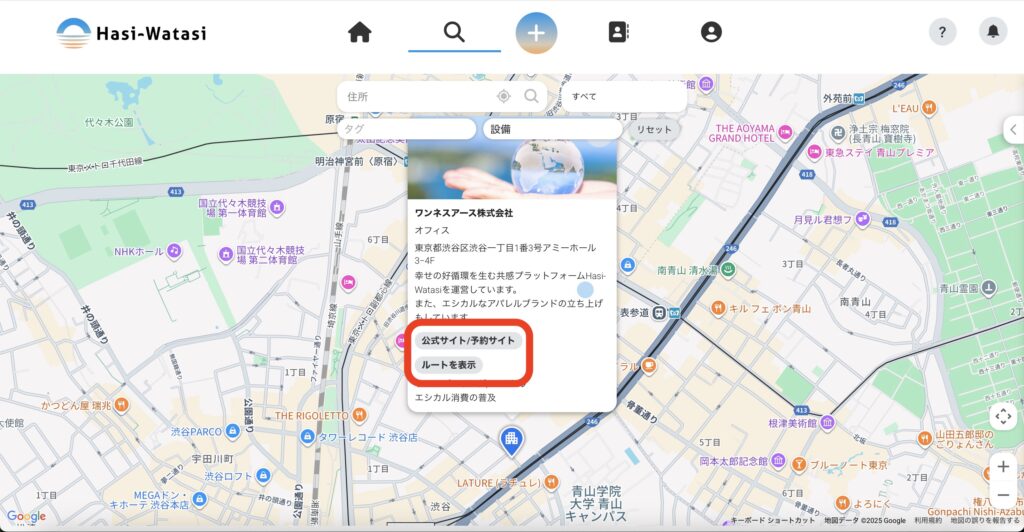This screenshot has height=532, width=1024.
Task: Focus the タグ tag field
Action: 405,129
